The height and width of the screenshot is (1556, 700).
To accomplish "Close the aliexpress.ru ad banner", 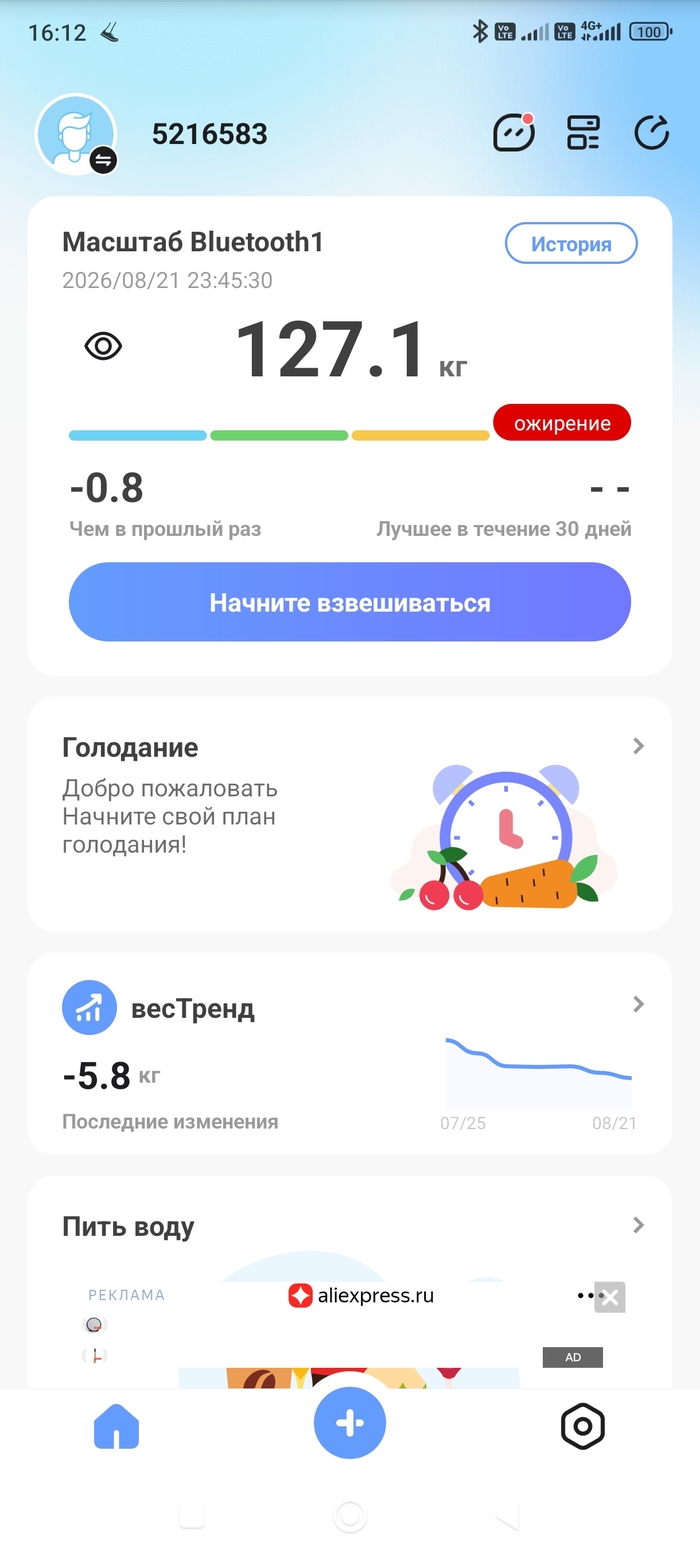I will pyautogui.click(x=610, y=1297).
